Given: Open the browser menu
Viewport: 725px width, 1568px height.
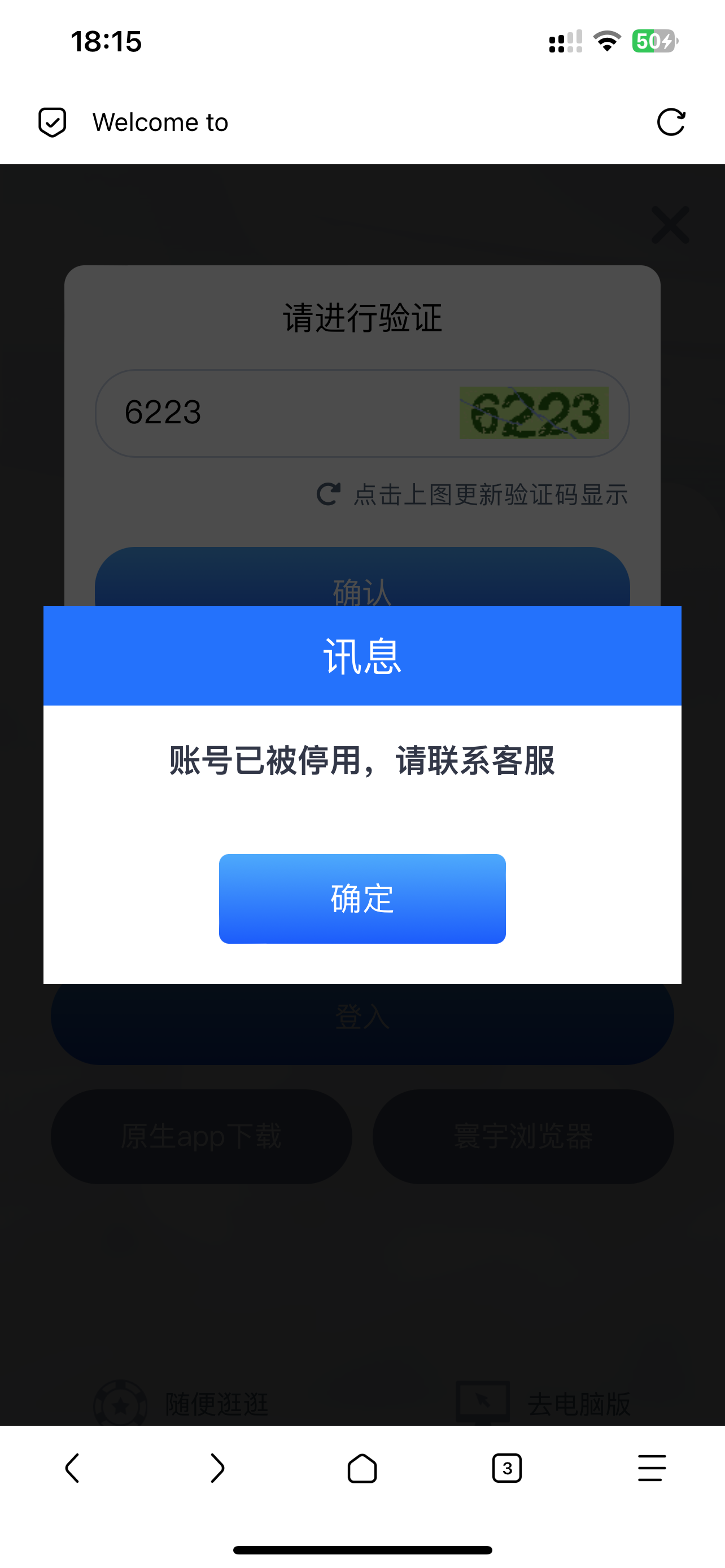Looking at the screenshot, I should coord(652,1468).
